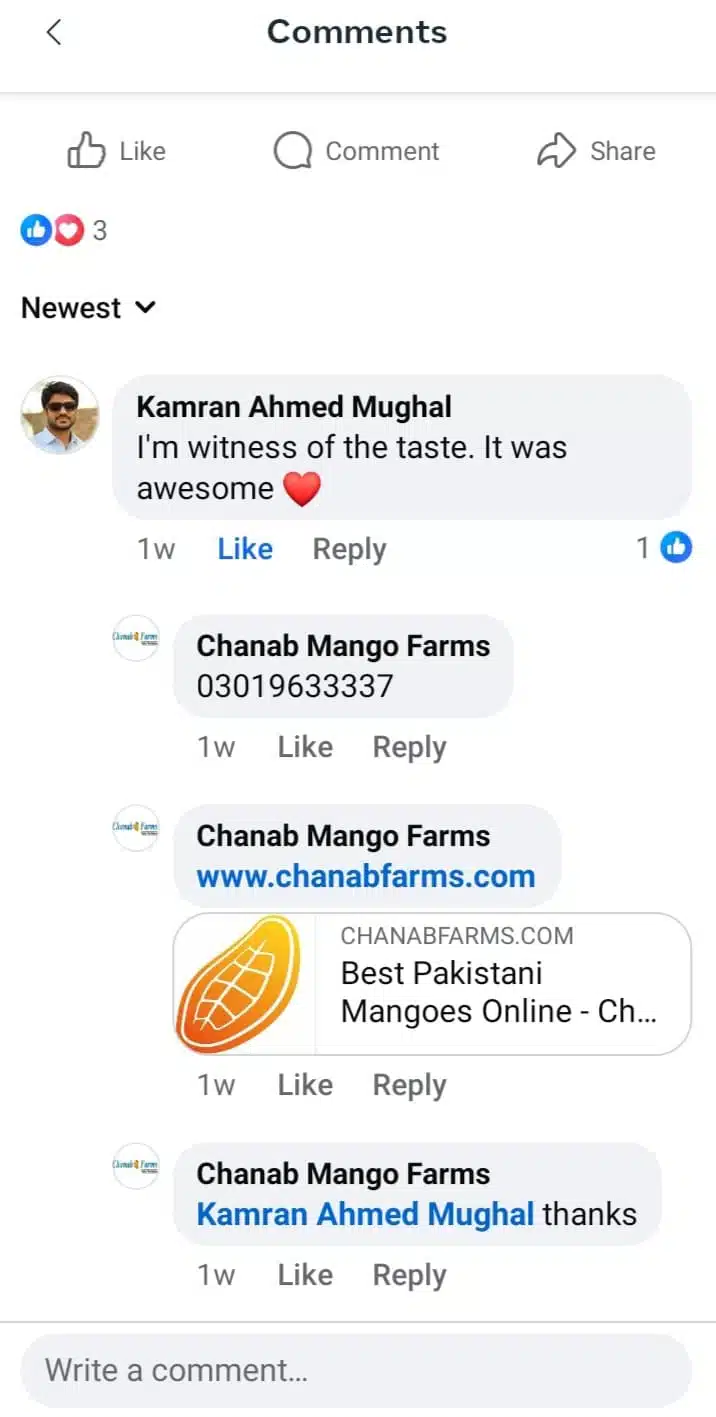Open the Best Pakistani Mangoes Online preview card
This screenshot has height=1417, width=716.
click(x=432, y=984)
